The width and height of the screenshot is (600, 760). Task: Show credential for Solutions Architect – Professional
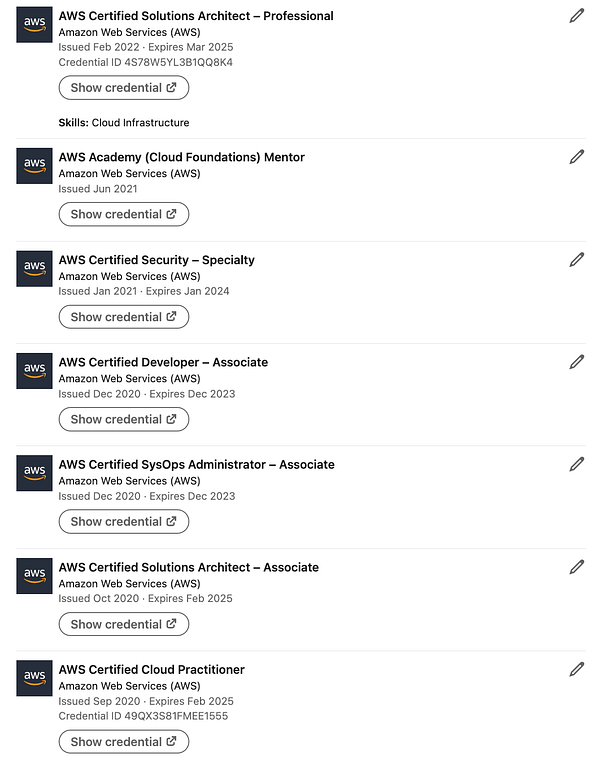click(x=123, y=88)
